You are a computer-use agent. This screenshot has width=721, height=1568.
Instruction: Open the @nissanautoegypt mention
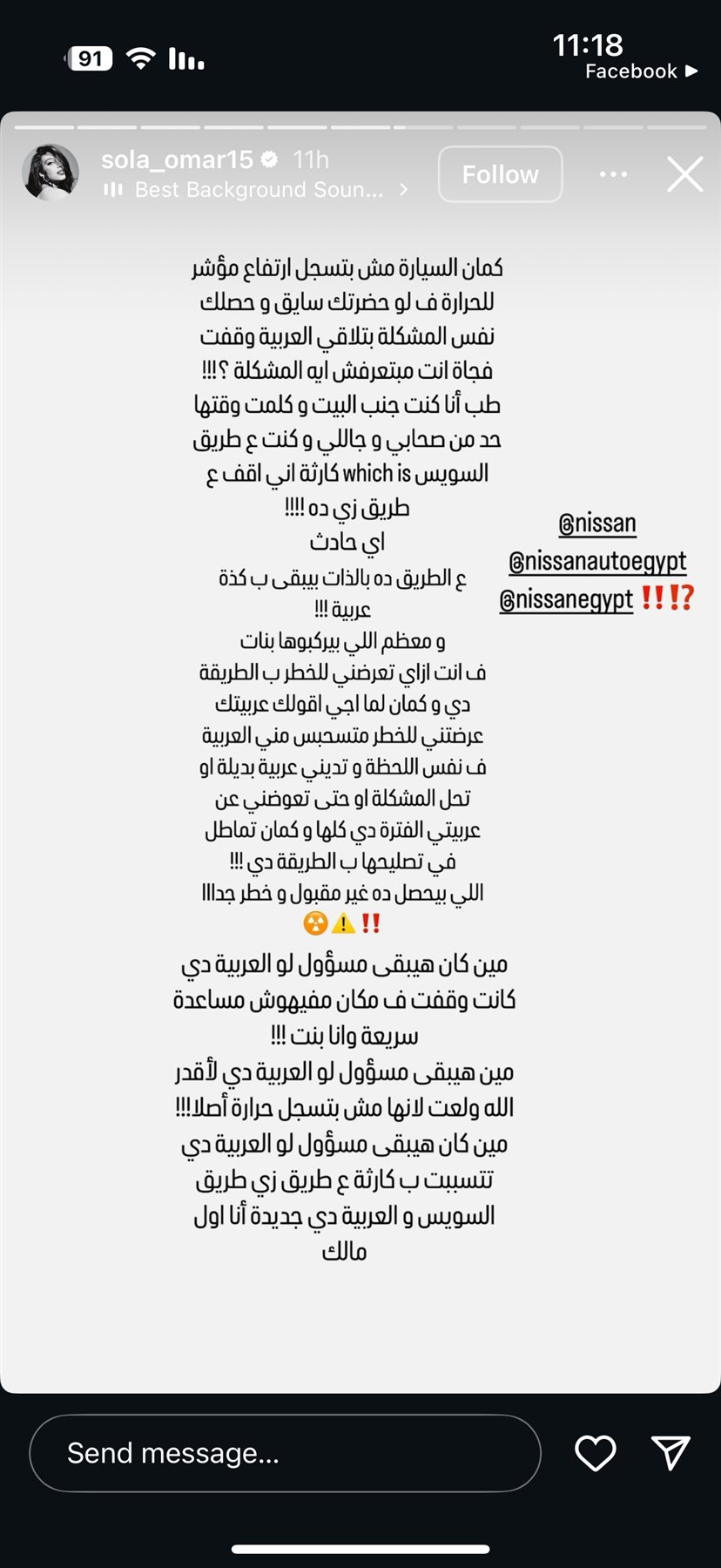point(597,561)
